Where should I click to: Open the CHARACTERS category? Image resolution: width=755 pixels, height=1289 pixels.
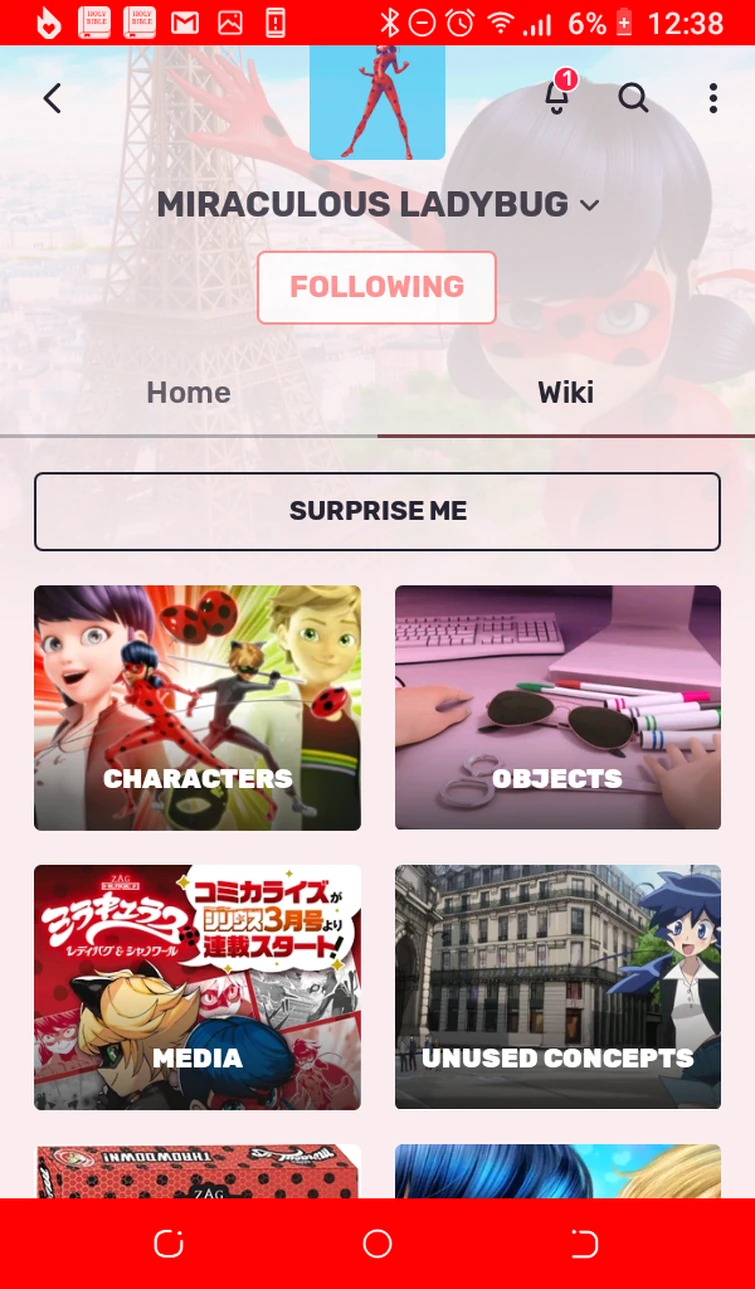197,707
